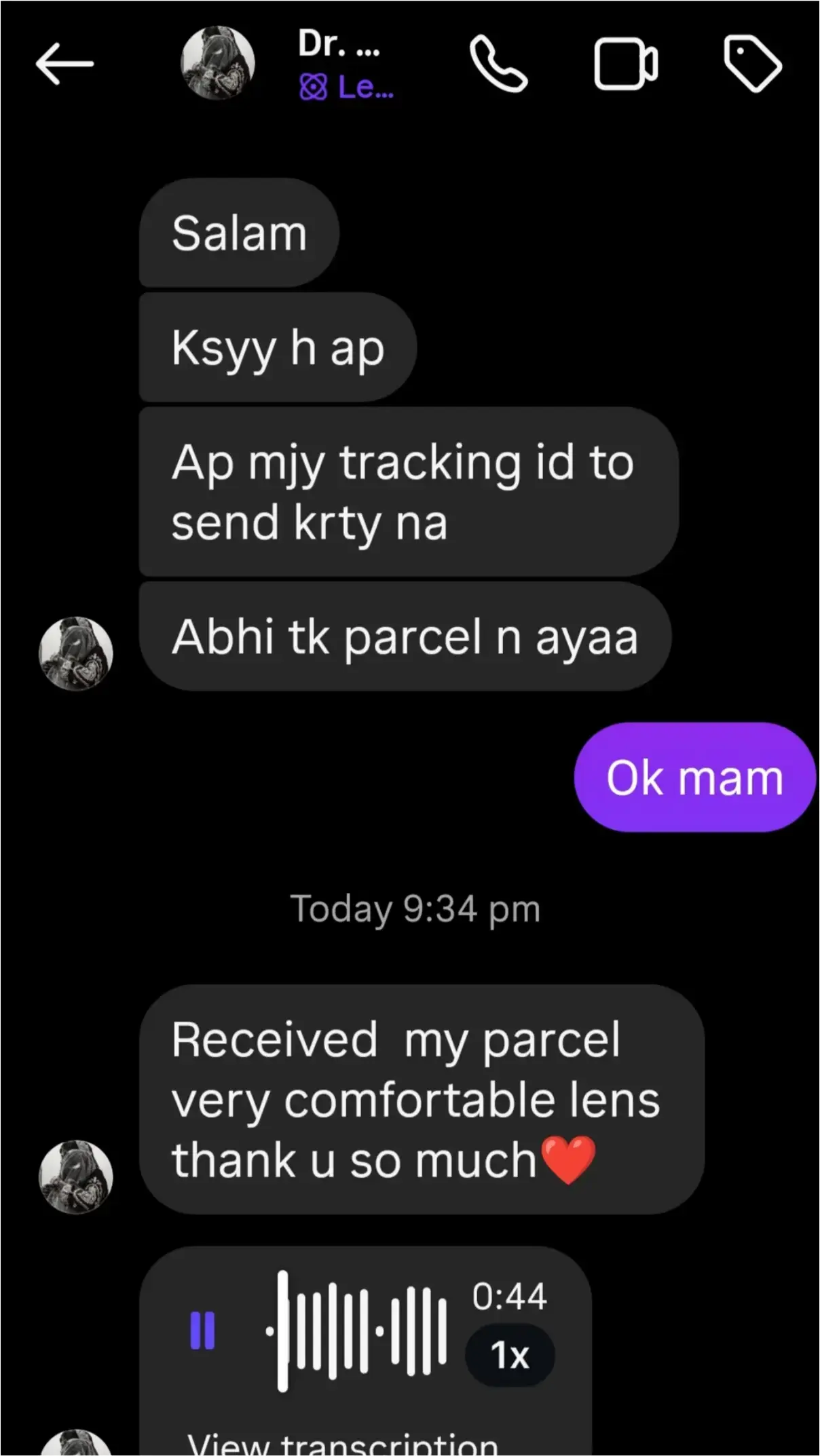Open sender avatar beside "Abhi tk parcel" message
Image resolution: width=820 pixels, height=1456 pixels.
(x=75, y=653)
